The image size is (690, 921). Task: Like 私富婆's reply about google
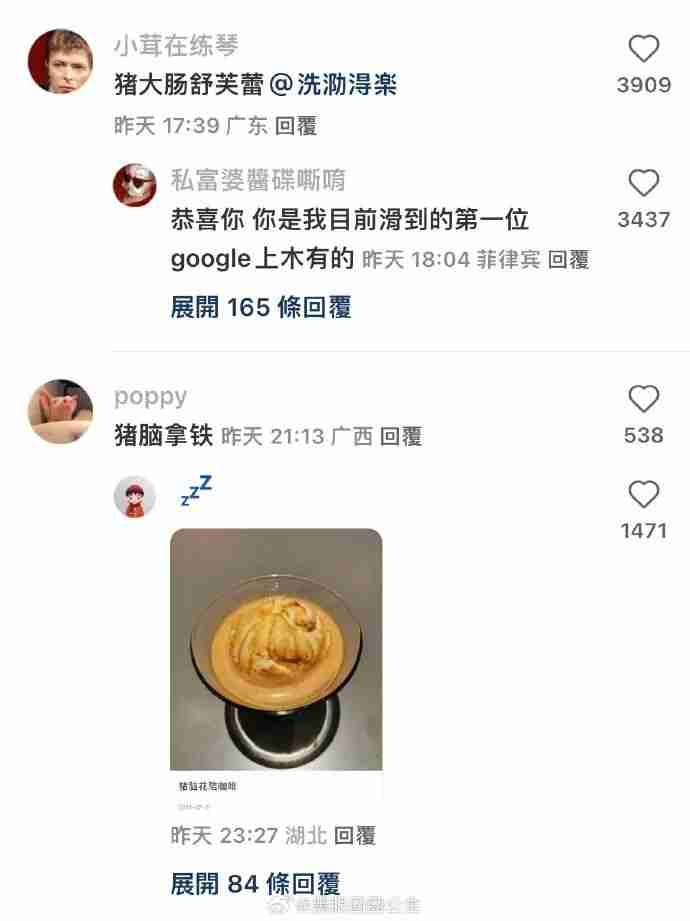(643, 184)
